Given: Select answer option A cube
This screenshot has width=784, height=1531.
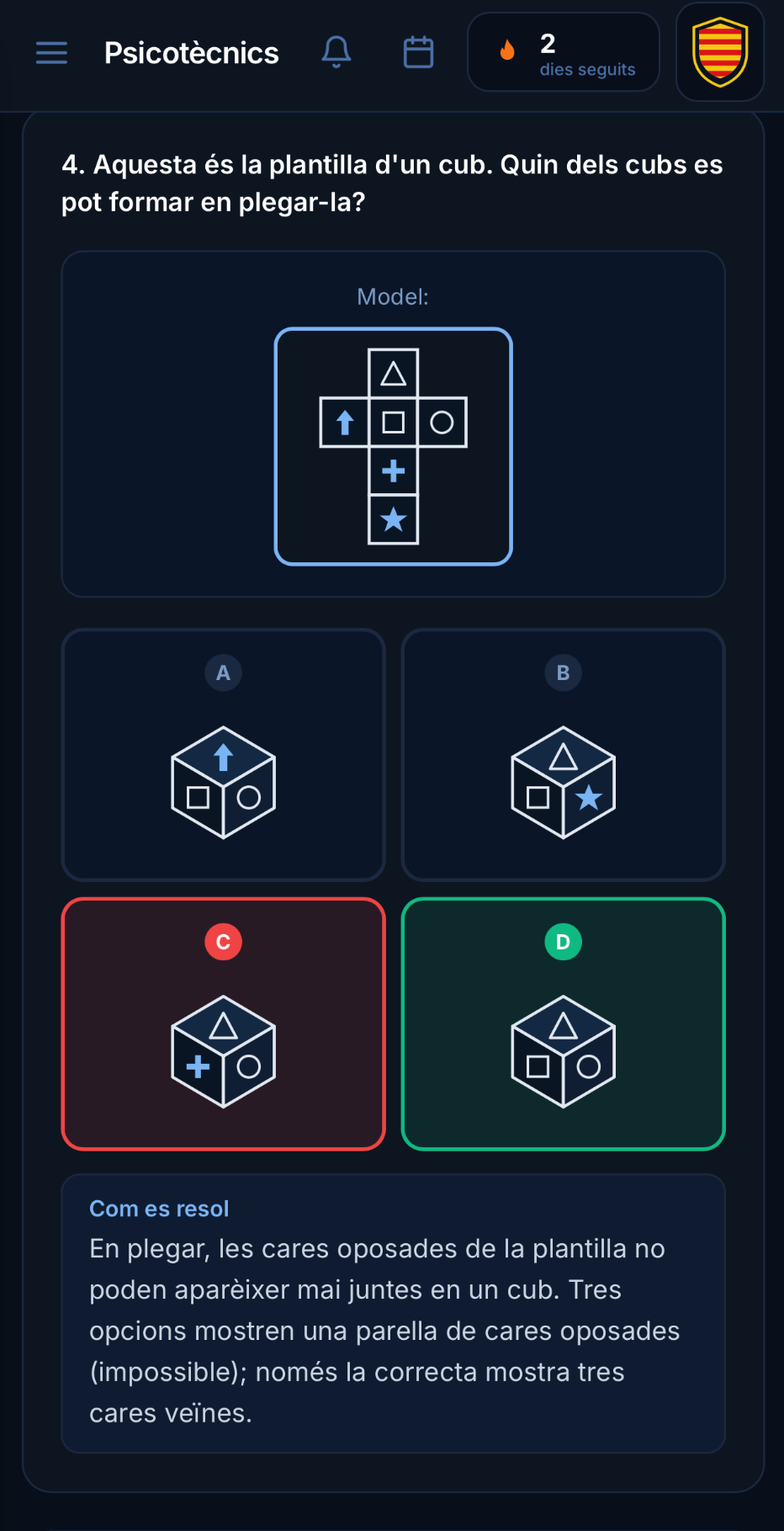Looking at the screenshot, I should coord(224,755).
